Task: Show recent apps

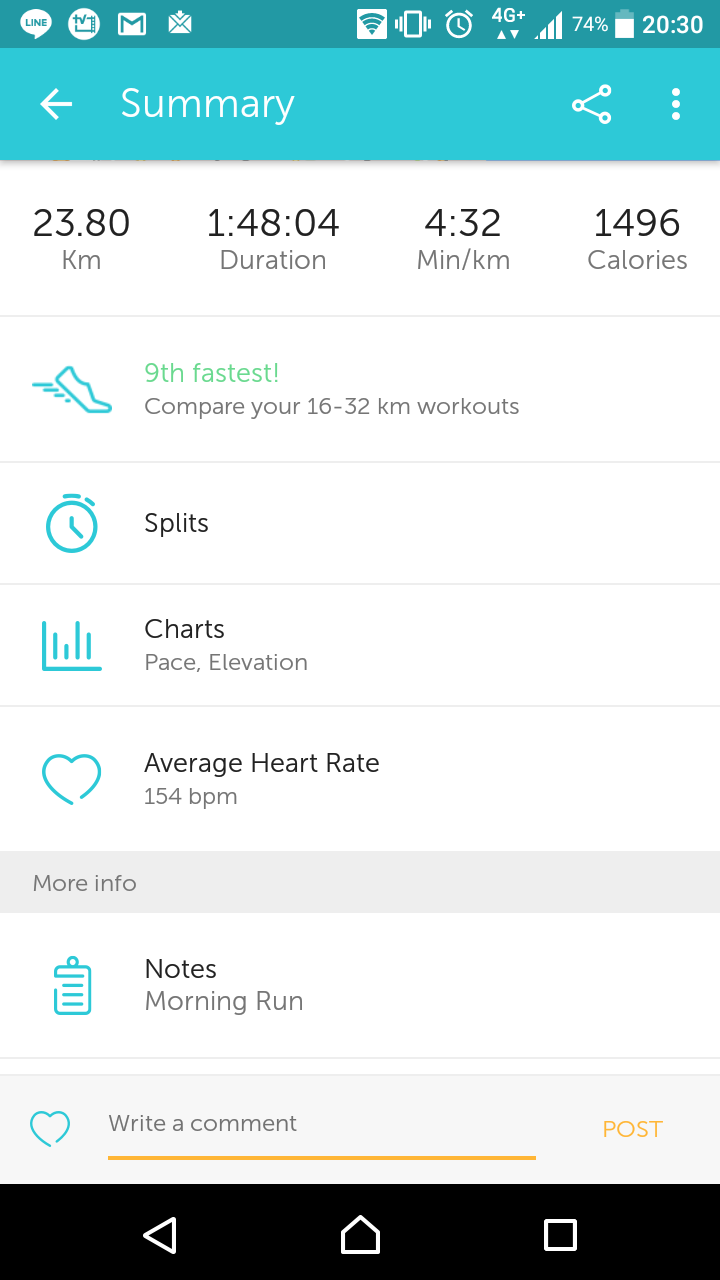Action: 560,1235
